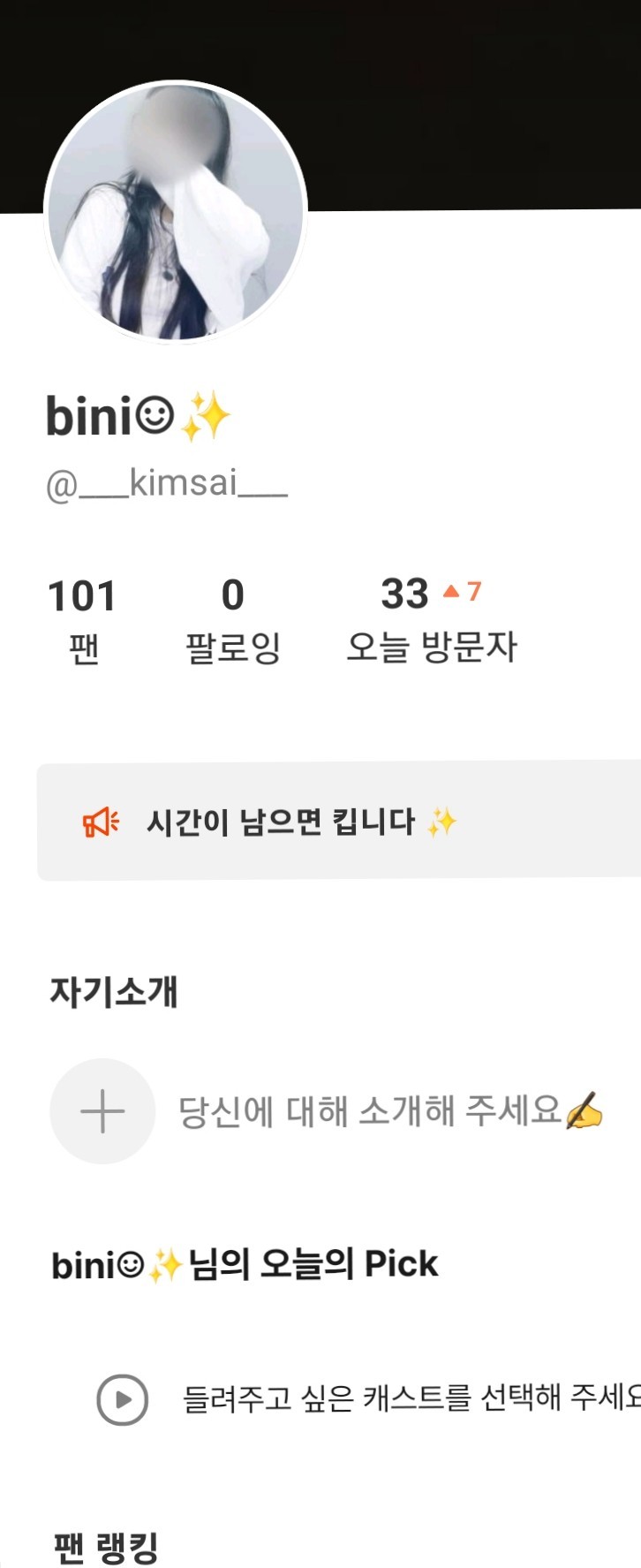641x1568 pixels.
Task: View the 101 팬 fans list
Action: tap(82, 621)
